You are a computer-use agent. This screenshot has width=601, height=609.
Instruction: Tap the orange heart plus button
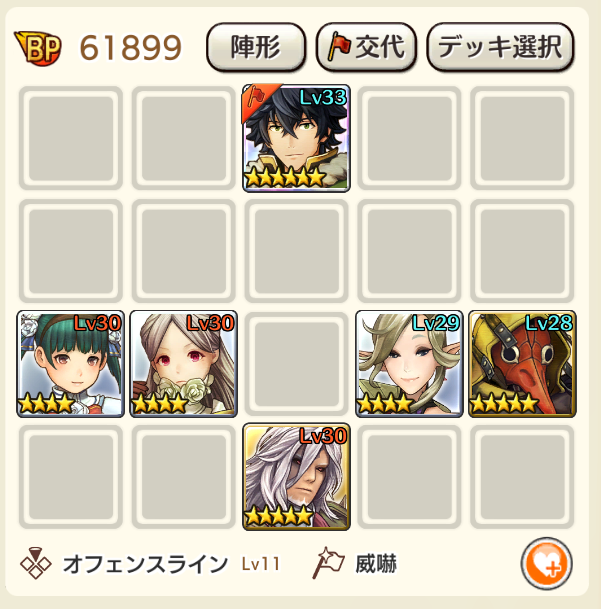pyautogui.click(x=546, y=564)
